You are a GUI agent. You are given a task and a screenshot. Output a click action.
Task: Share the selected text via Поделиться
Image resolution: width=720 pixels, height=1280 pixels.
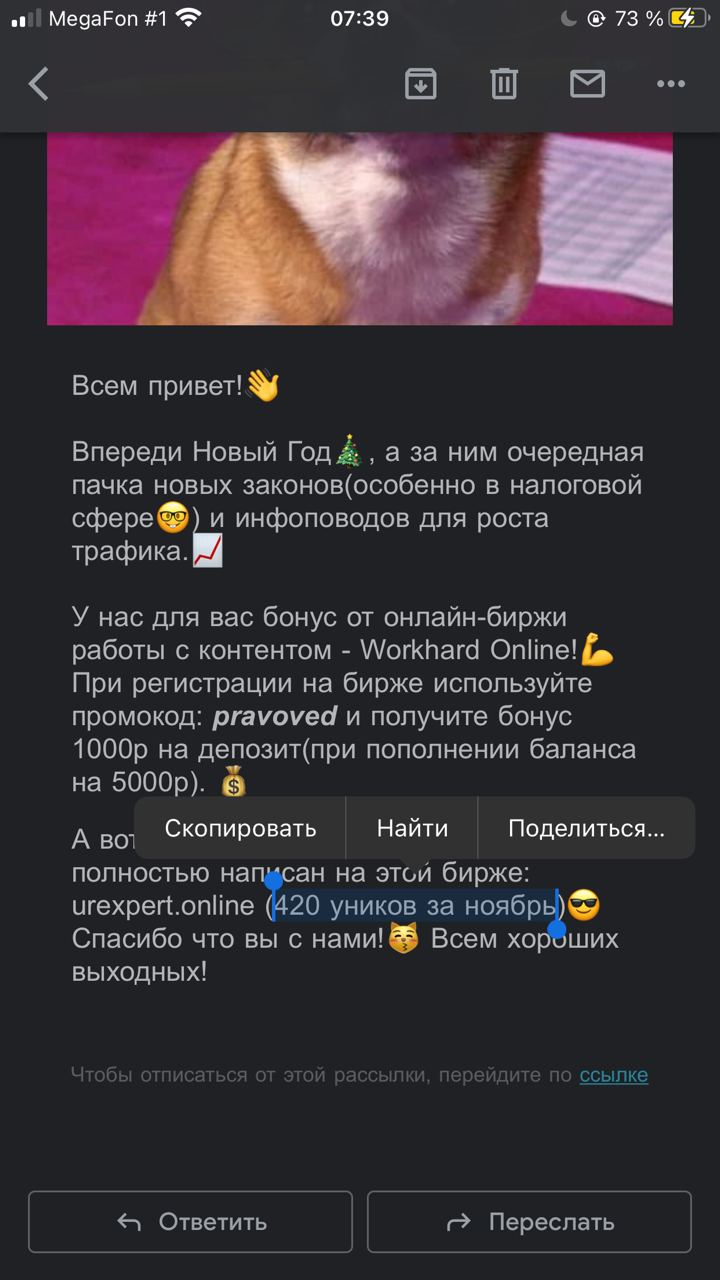[x=586, y=828]
